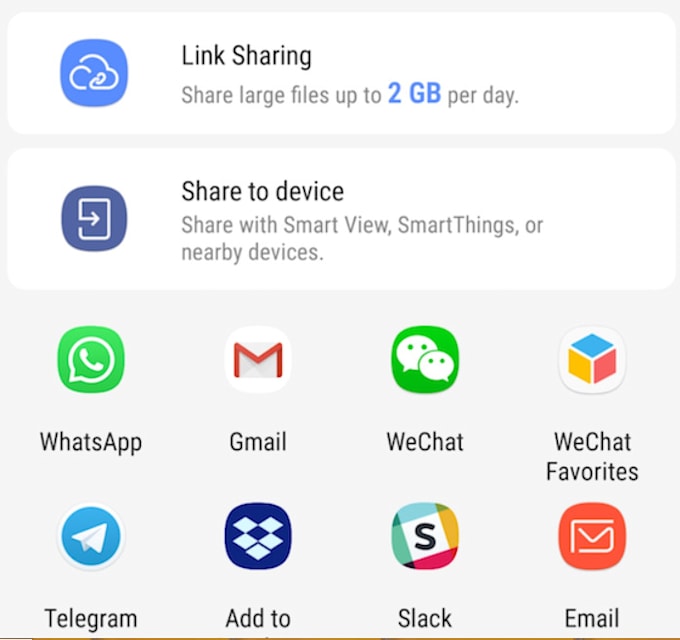680x640 pixels.
Task: Share through WeChat
Action: 425,360
